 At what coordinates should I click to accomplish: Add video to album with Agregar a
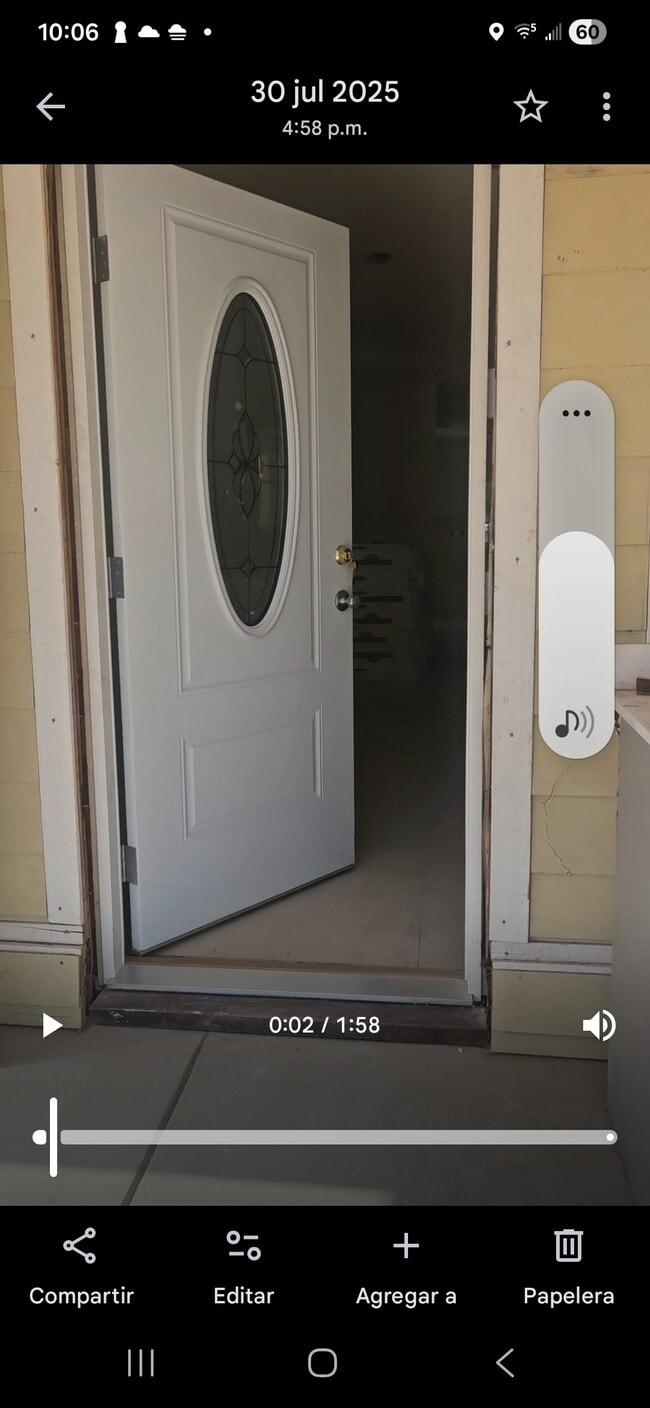[406, 1266]
